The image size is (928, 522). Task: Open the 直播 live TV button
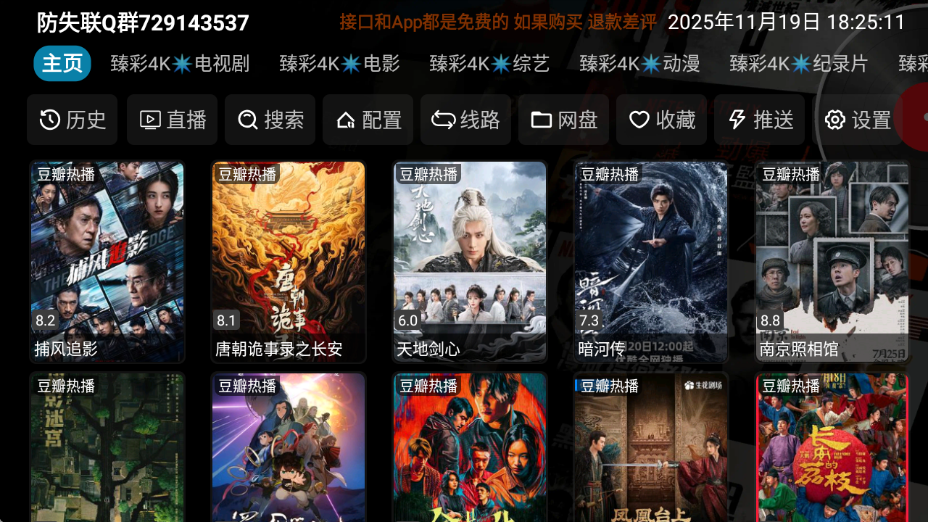pos(173,120)
